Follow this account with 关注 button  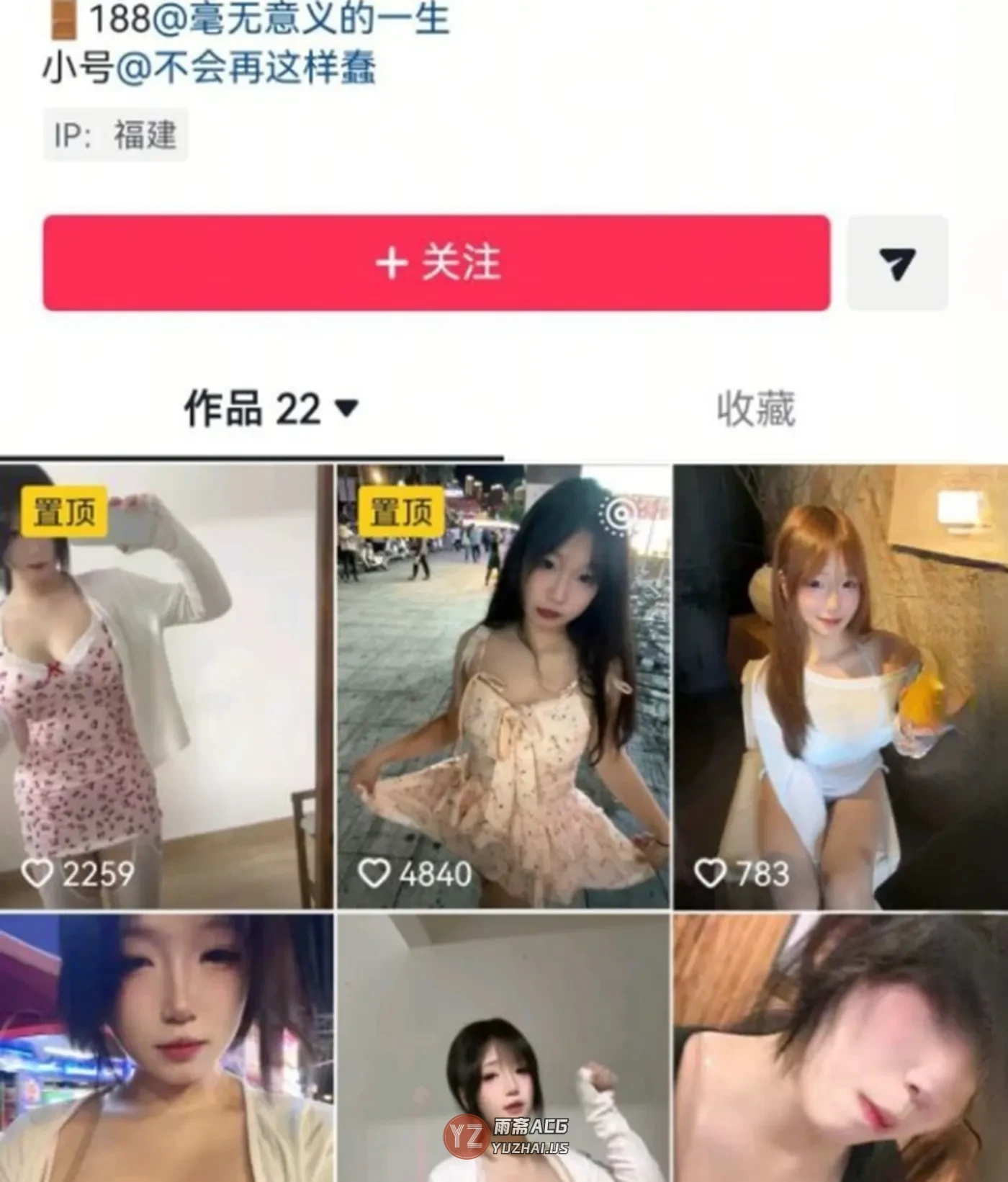point(436,263)
